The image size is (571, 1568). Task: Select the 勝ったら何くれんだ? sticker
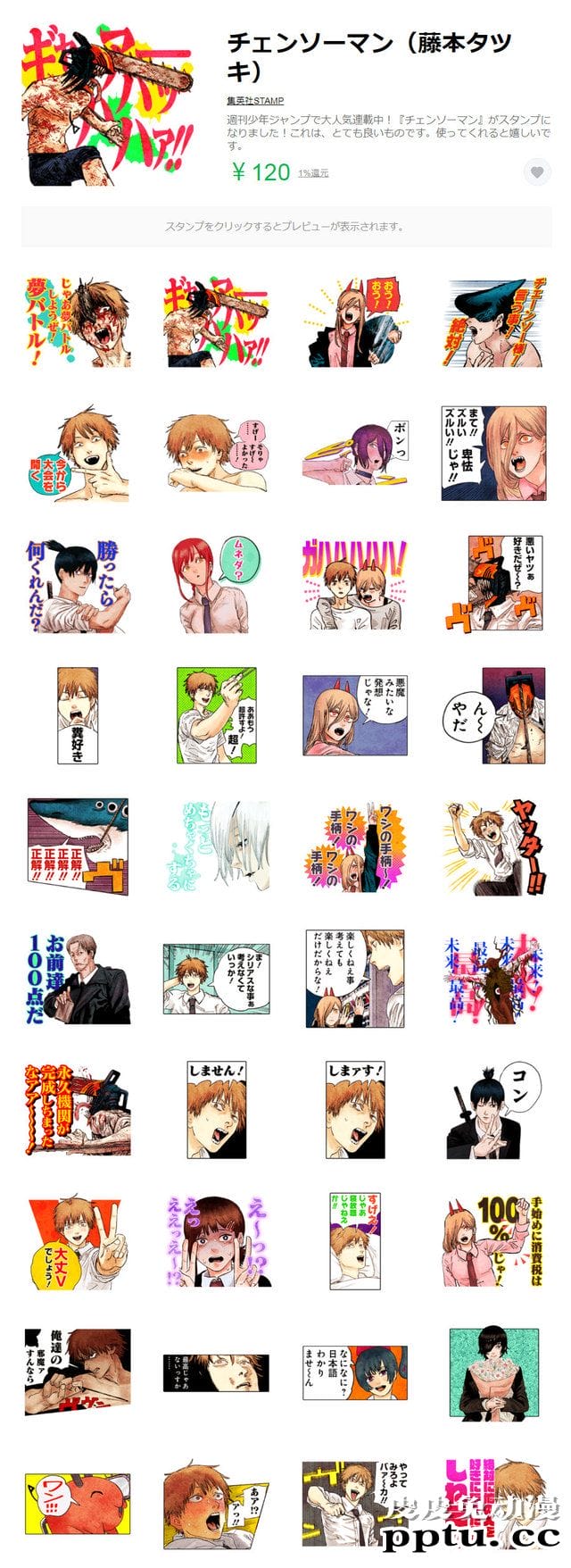78,585
